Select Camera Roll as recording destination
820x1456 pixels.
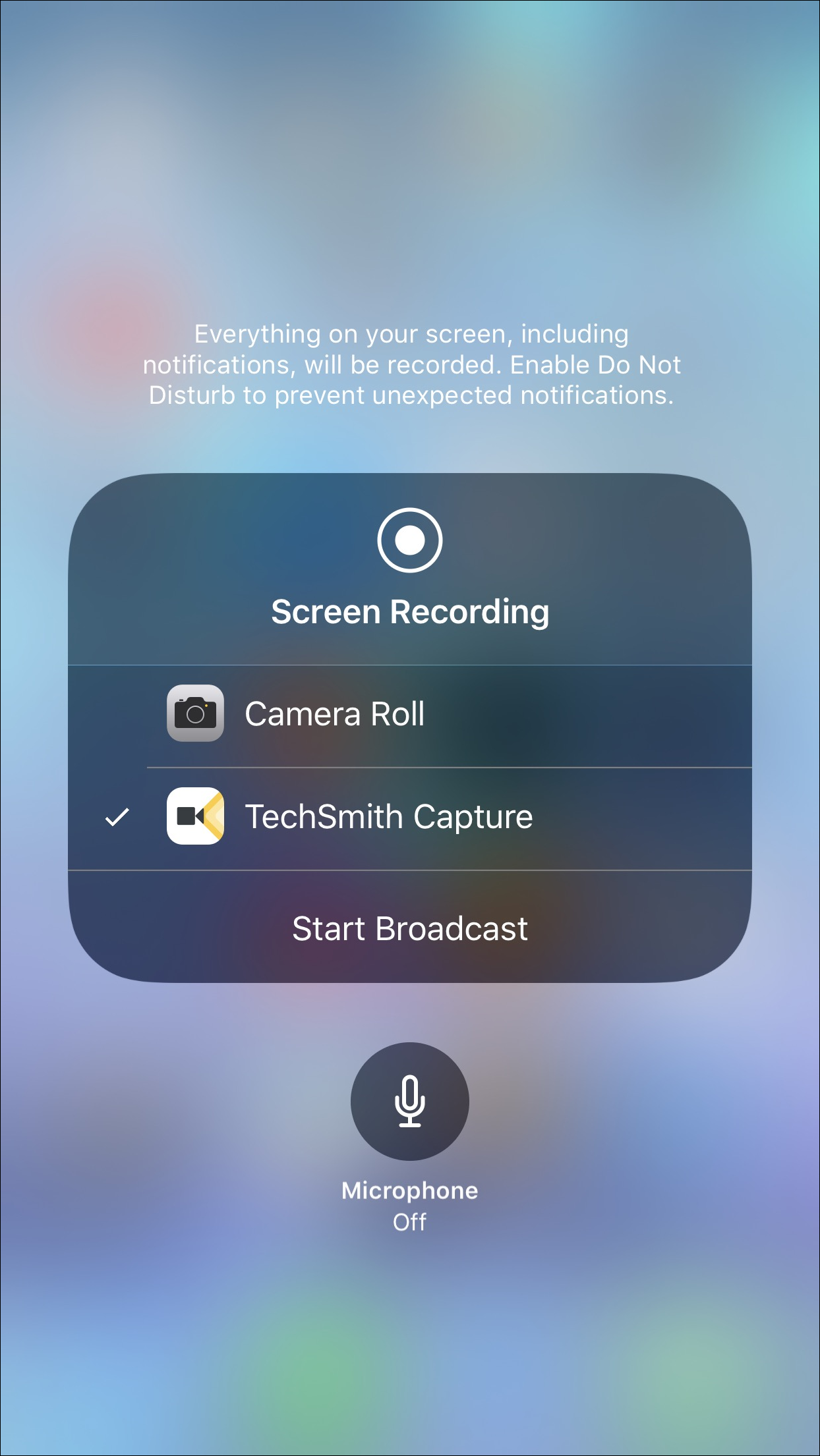pyautogui.click(x=409, y=715)
